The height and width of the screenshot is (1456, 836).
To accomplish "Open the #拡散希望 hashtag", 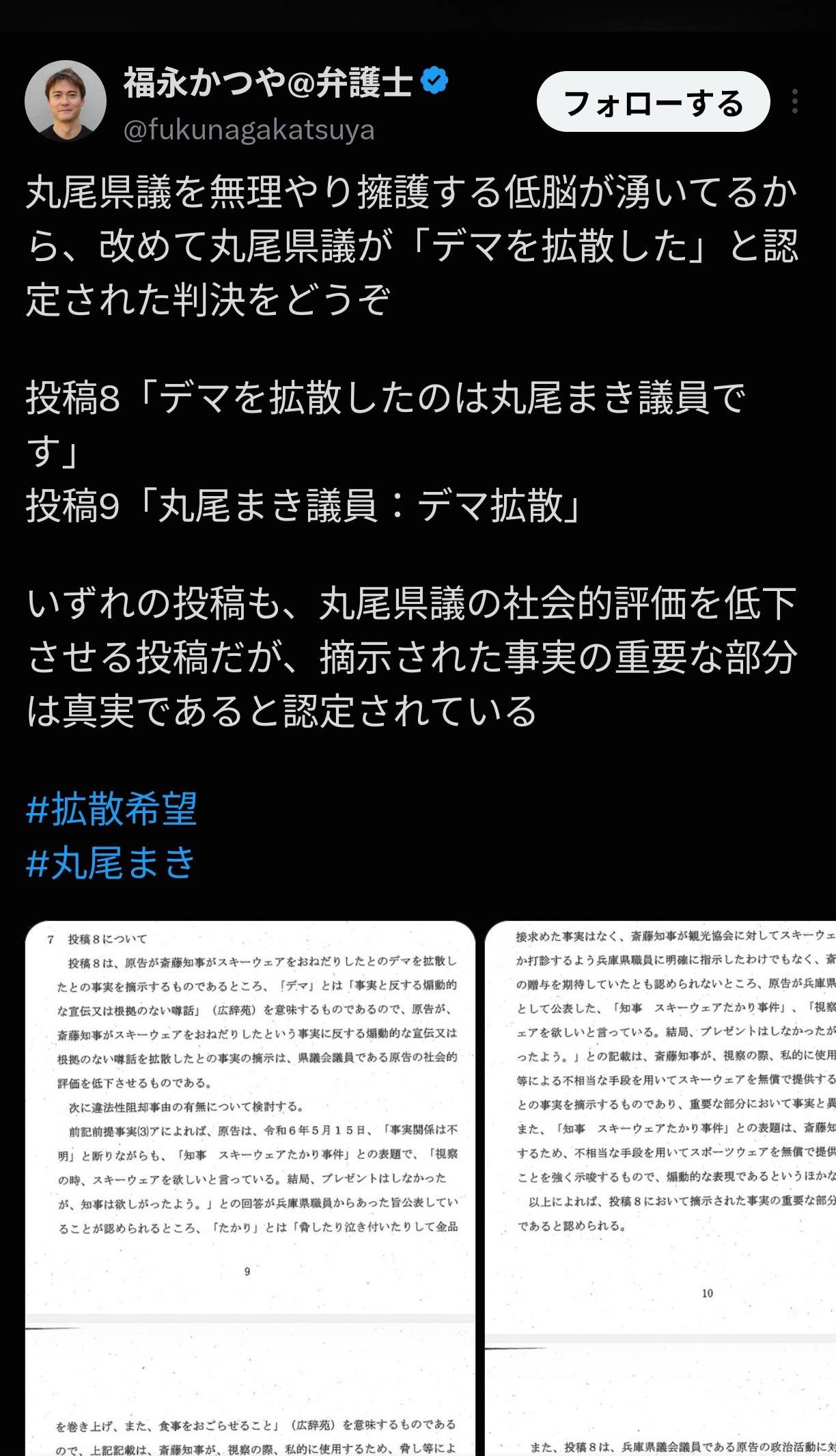I will click(111, 810).
